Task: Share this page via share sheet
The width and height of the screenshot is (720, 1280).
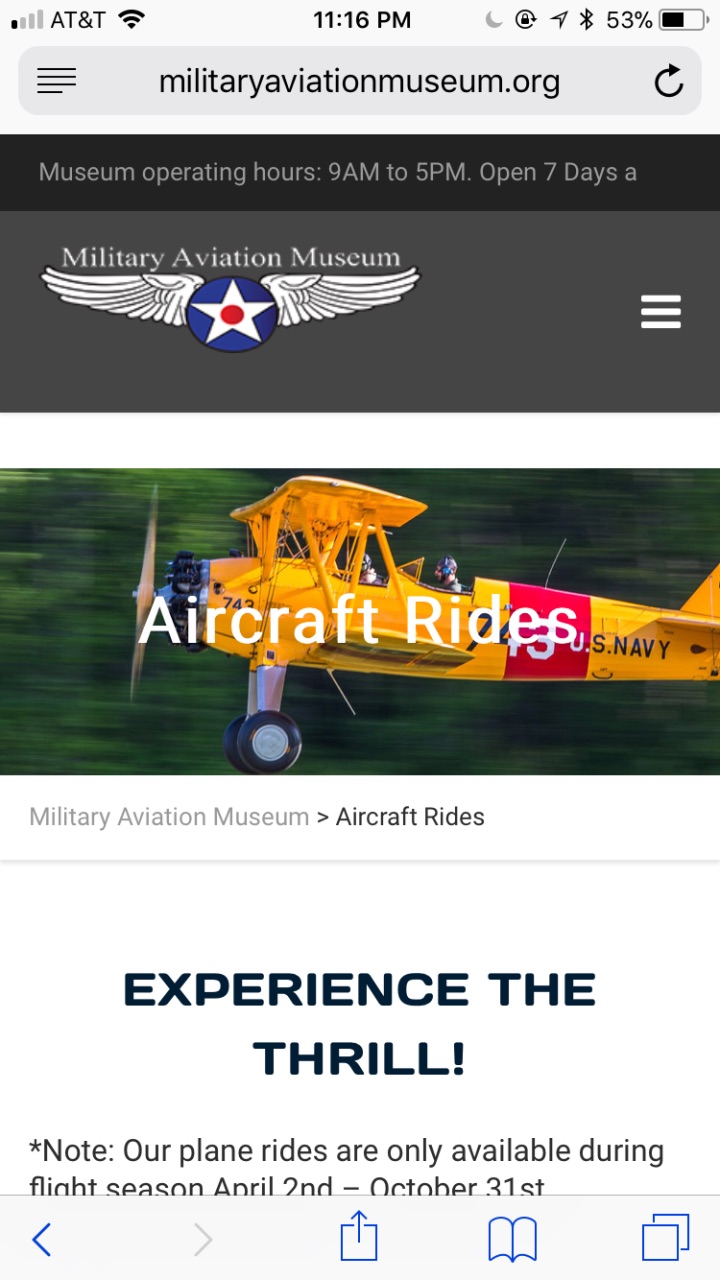Action: click(x=359, y=1239)
